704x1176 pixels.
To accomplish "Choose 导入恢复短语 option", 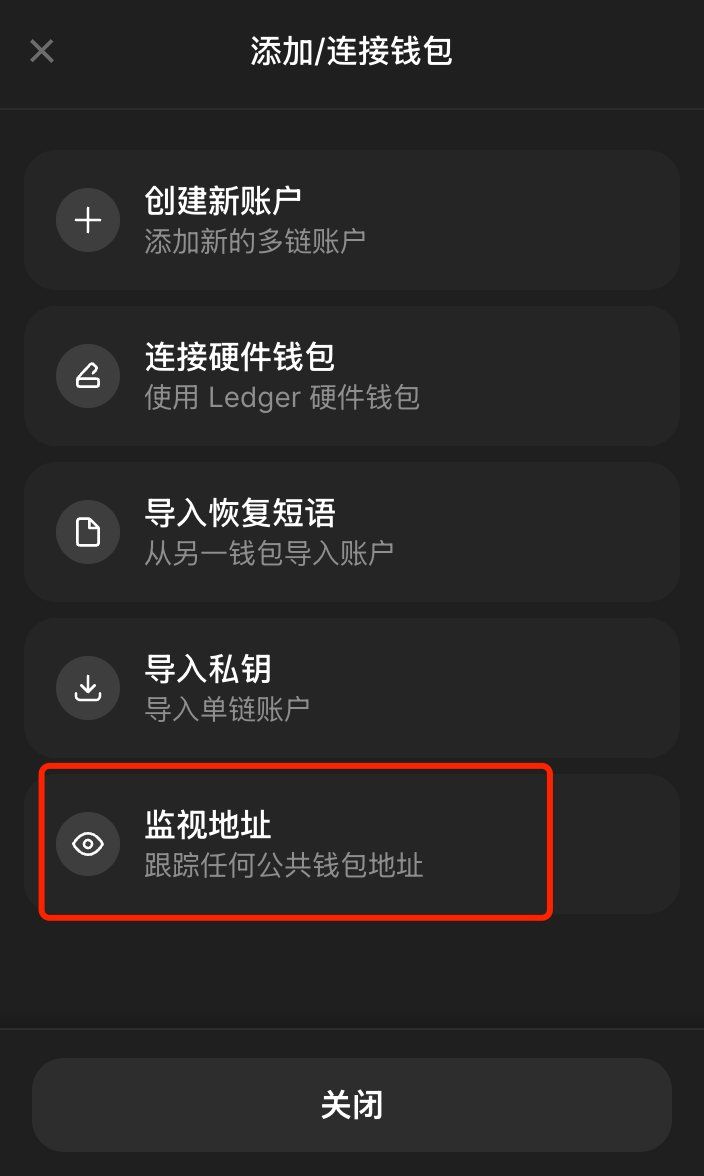I will click(352, 532).
